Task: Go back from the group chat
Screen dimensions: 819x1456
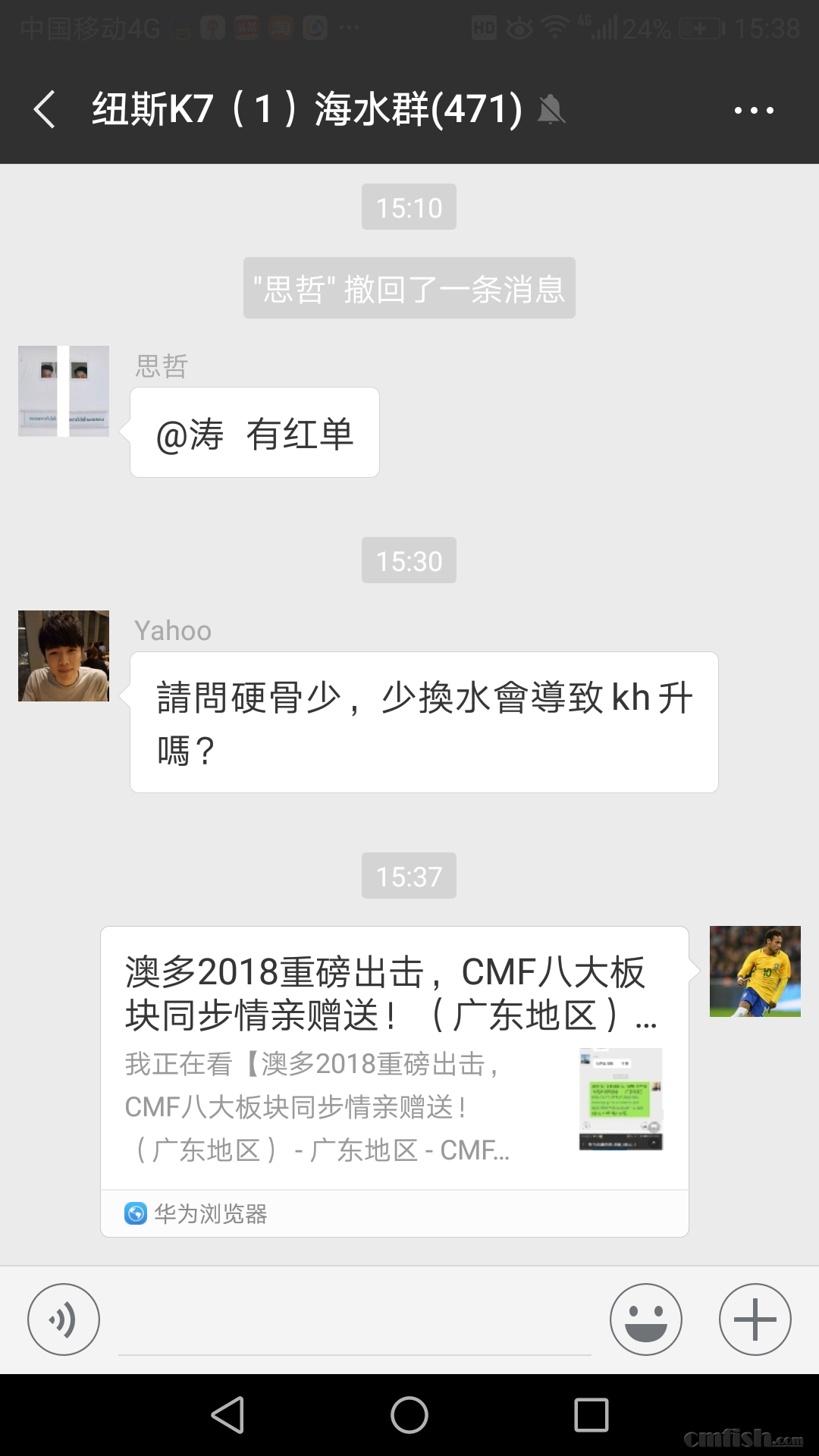Action: [45, 109]
